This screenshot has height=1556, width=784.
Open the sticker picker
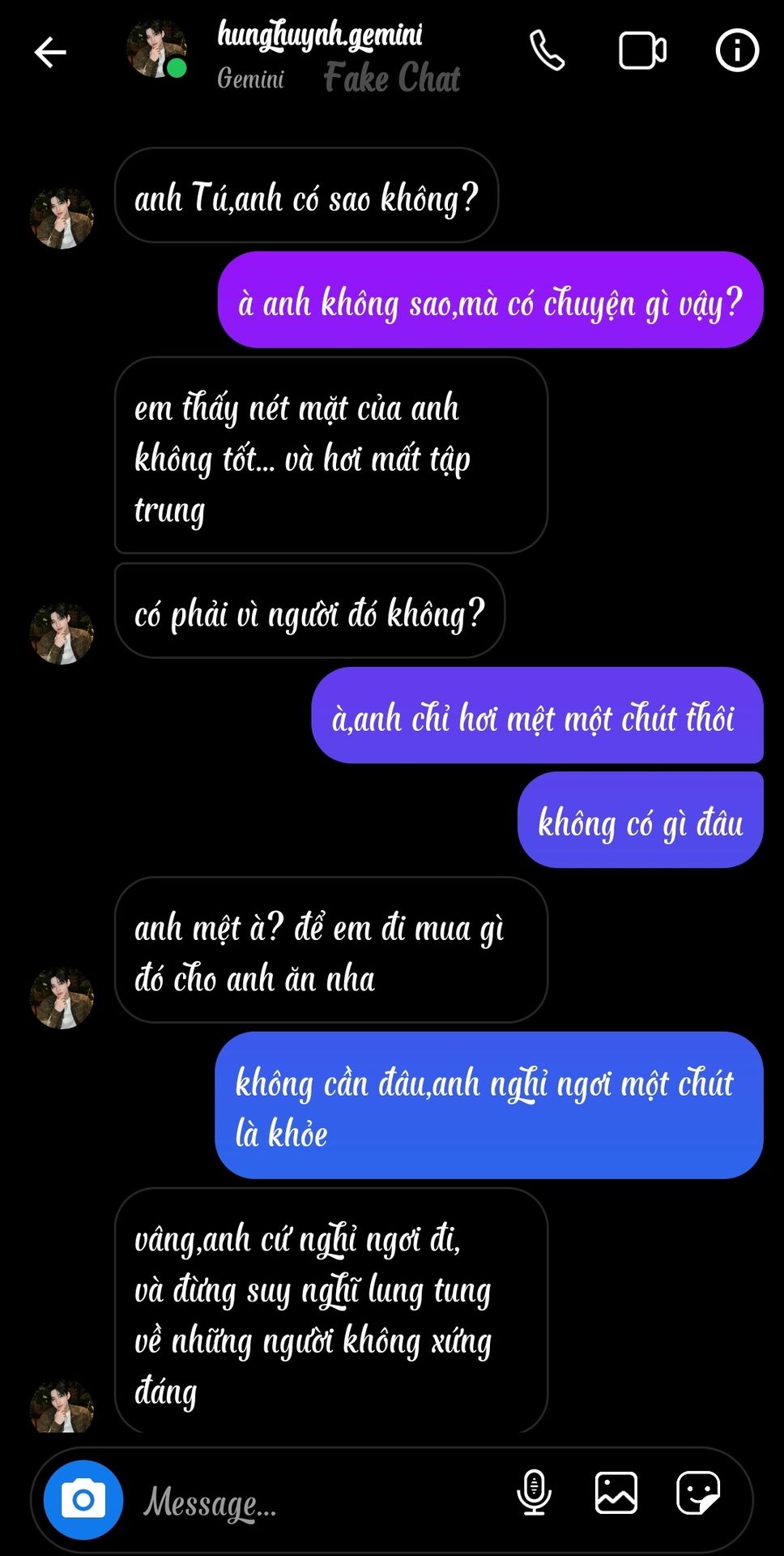tap(698, 1493)
